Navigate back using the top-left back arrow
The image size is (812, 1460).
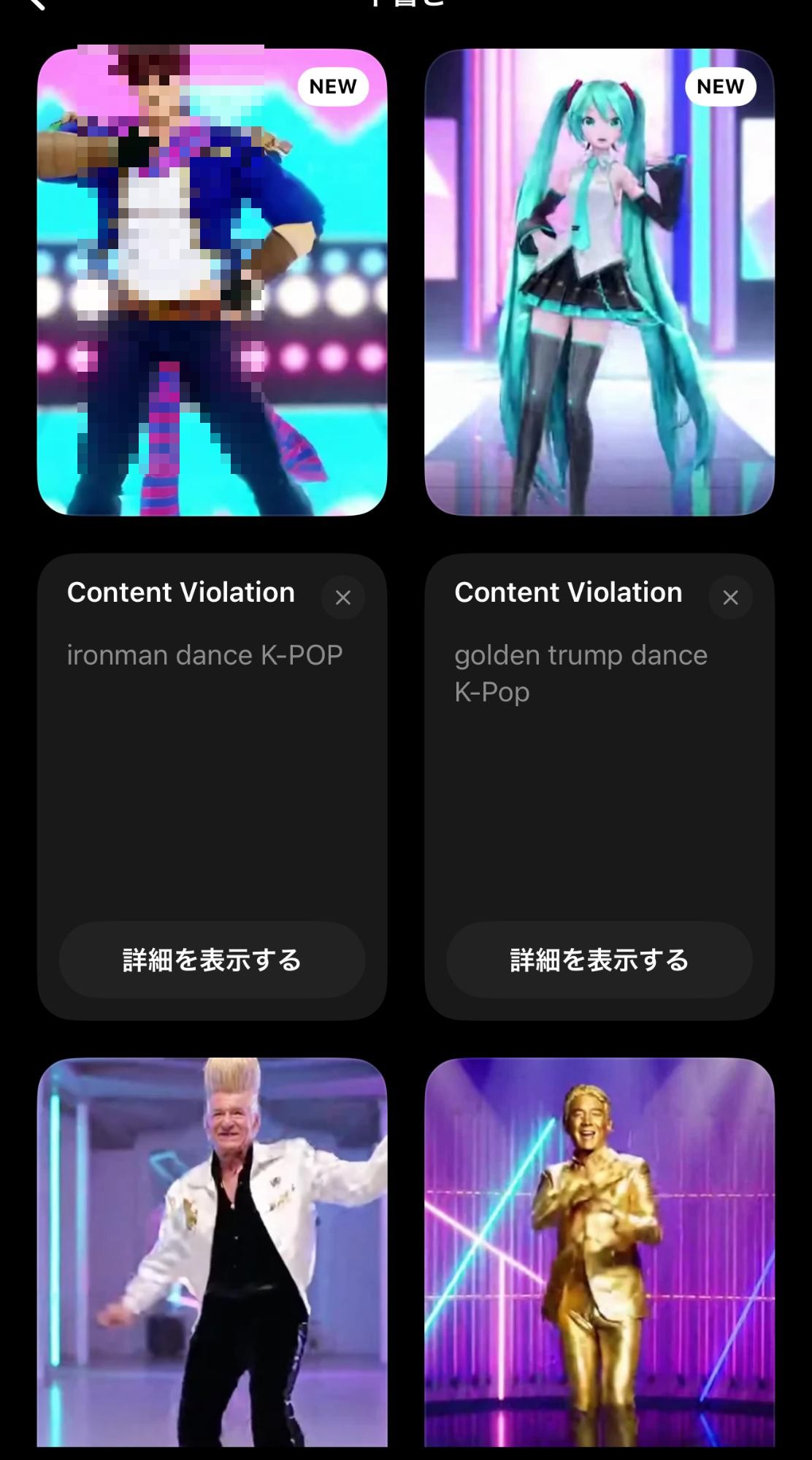37,6
